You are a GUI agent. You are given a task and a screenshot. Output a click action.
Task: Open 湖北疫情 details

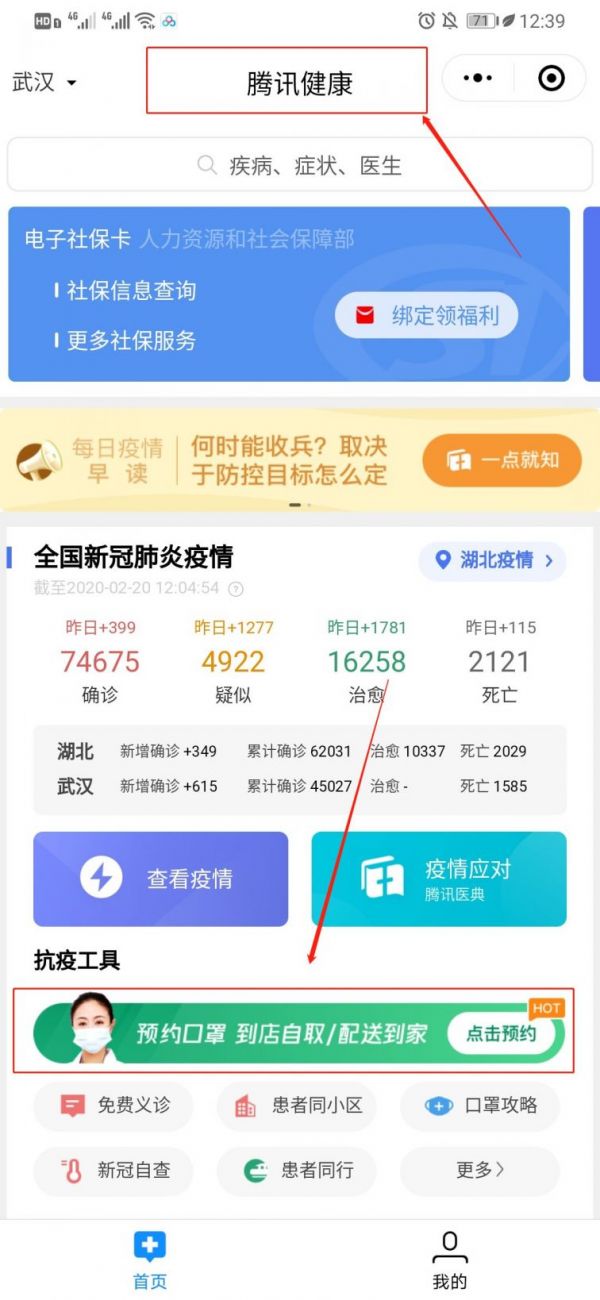pyautogui.click(x=492, y=560)
